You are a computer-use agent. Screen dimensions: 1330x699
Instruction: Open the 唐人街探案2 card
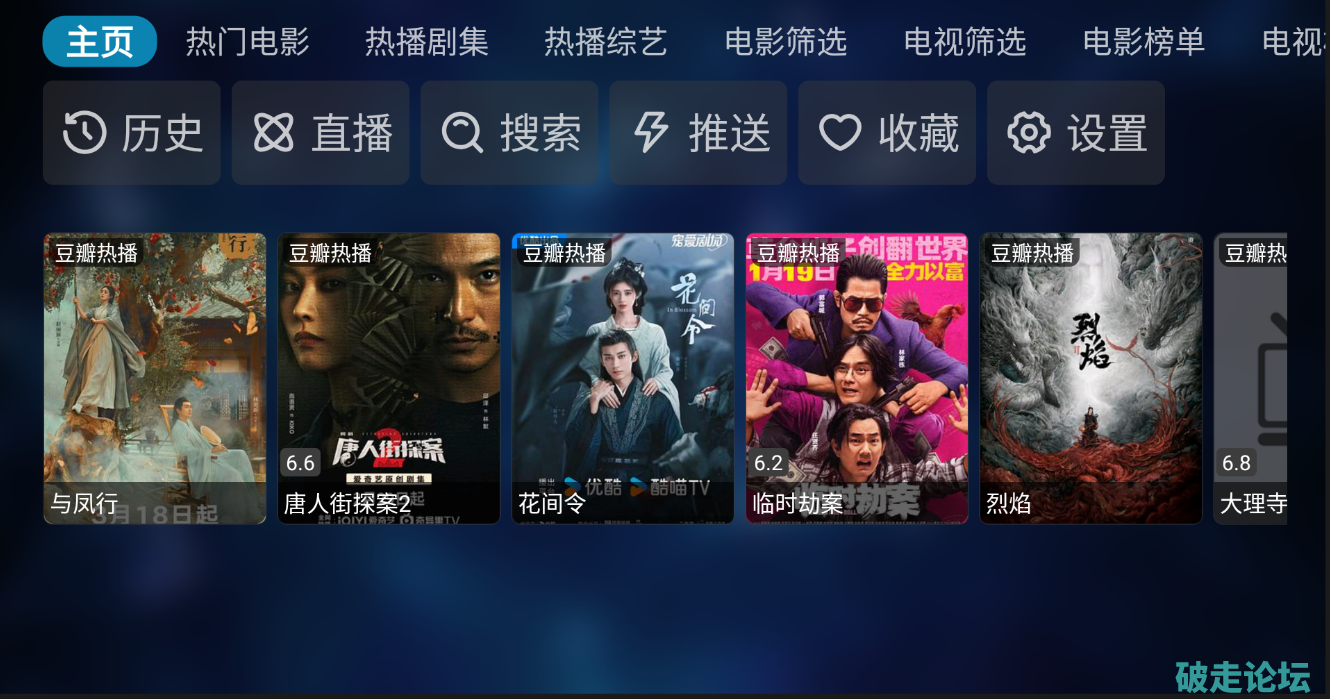point(389,378)
